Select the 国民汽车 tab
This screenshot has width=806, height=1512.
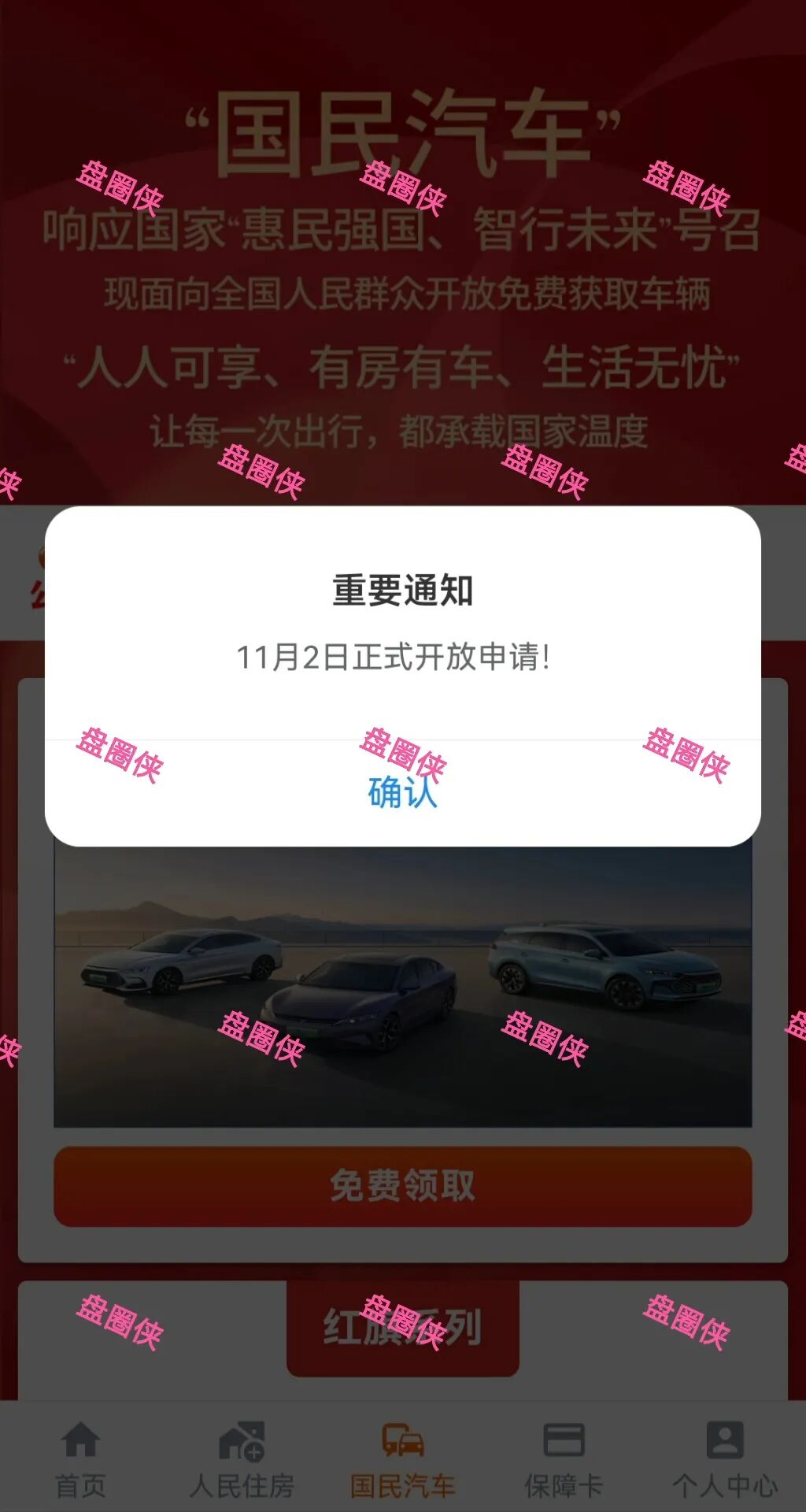[x=402, y=1459]
